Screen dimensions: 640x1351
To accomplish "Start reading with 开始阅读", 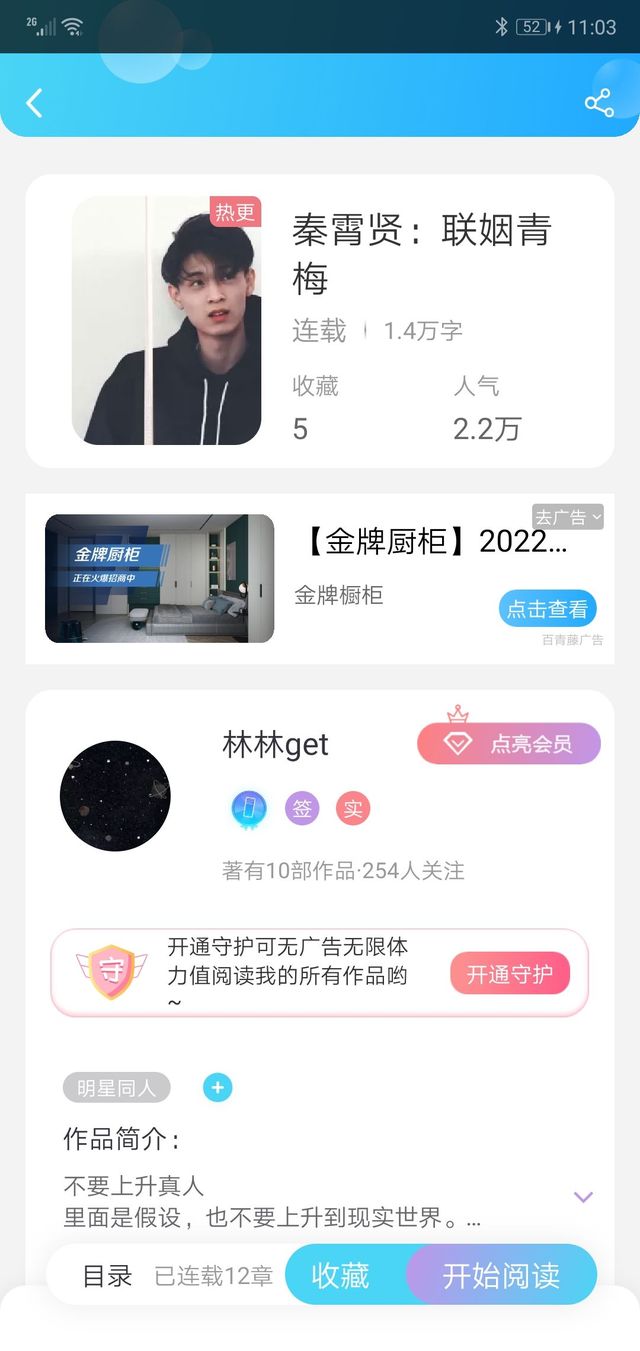I will tap(501, 1276).
